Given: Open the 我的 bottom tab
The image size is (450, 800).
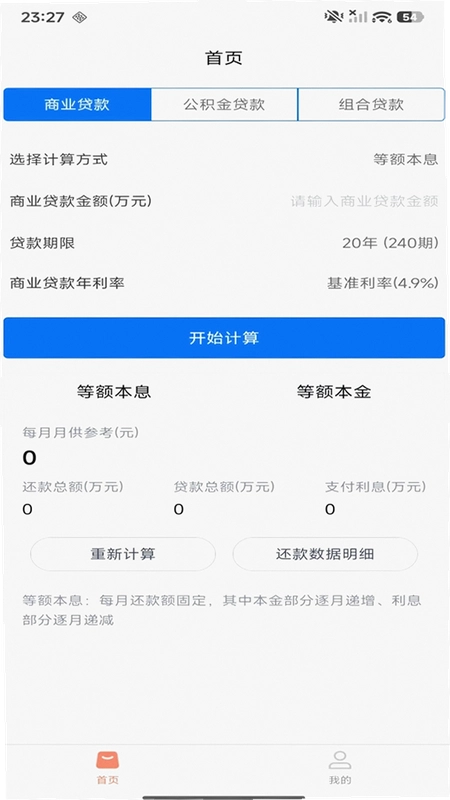Looking at the screenshot, I should (340, 767).
